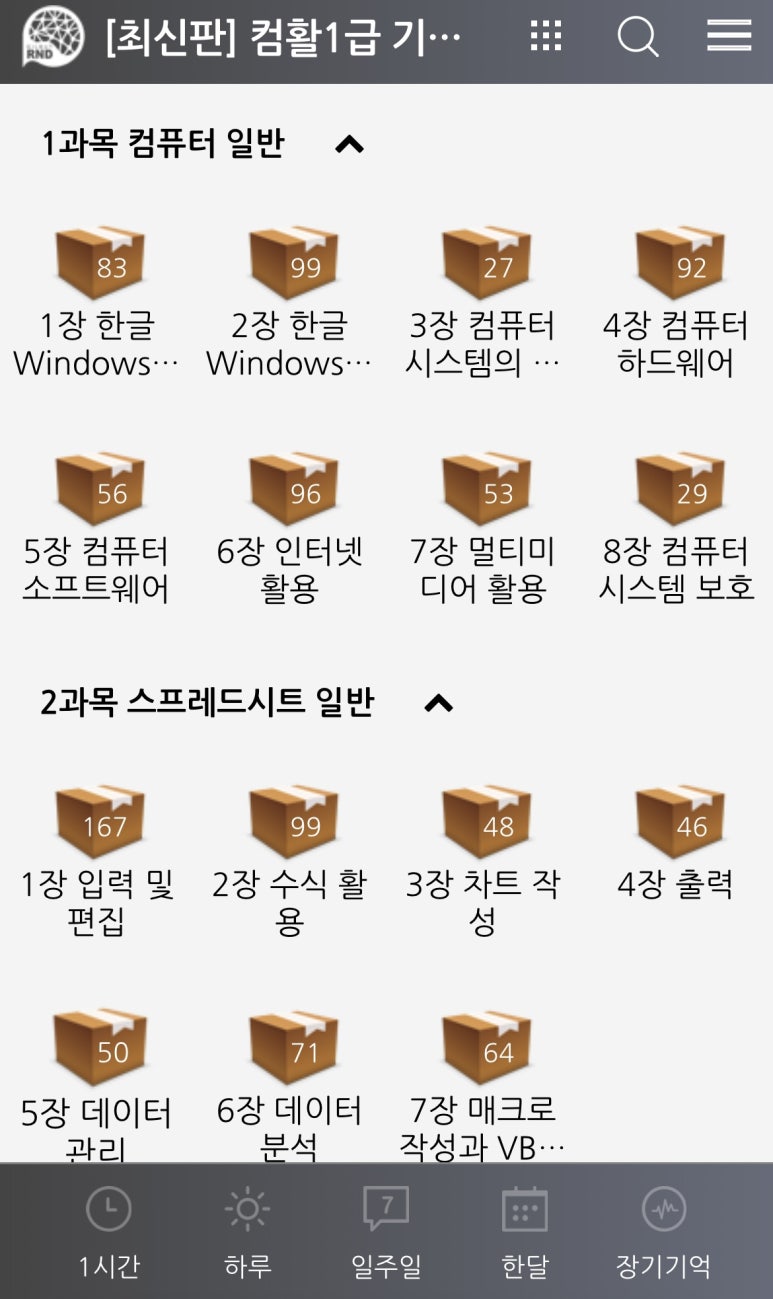Select the 8장 컴퓨터 시스템 보호 box
This screenshot has width=773, height=1299.
pos(679,489)
